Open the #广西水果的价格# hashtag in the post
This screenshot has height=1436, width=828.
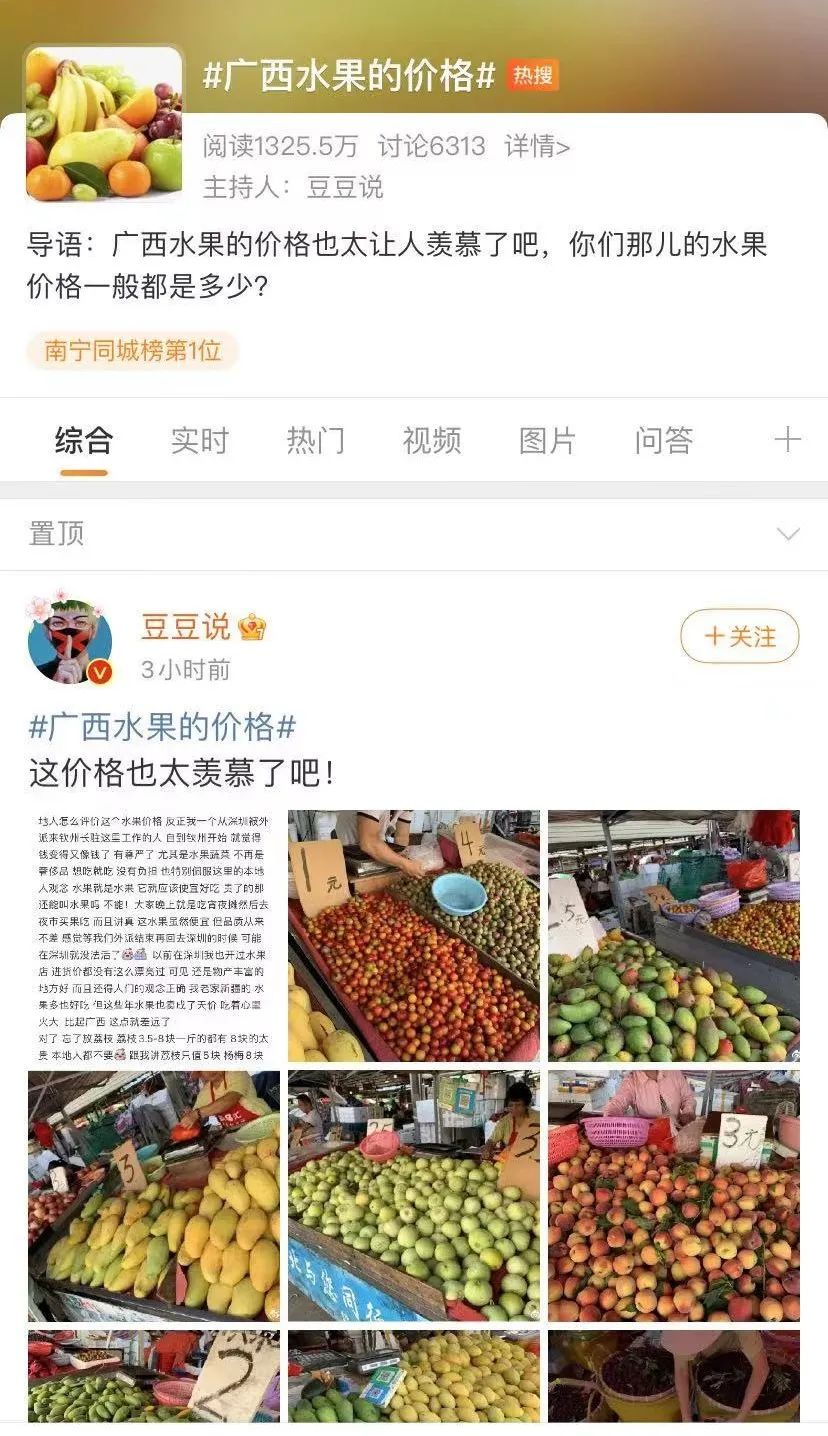pyautogui.click(x=162, y=726)
